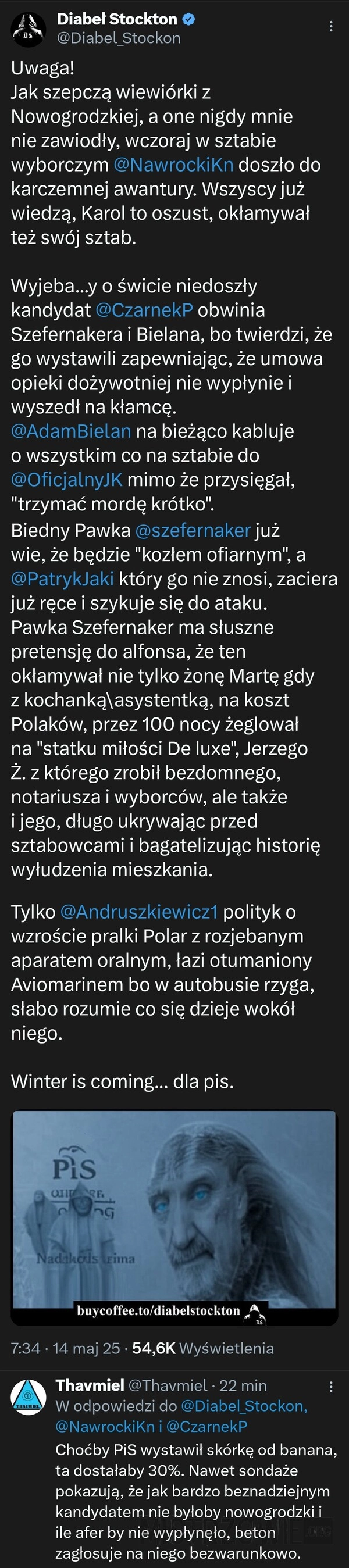Go to @PatrykJaki profile link
This screenshot has height=1568, width=349.
click(x=62, y=578)
